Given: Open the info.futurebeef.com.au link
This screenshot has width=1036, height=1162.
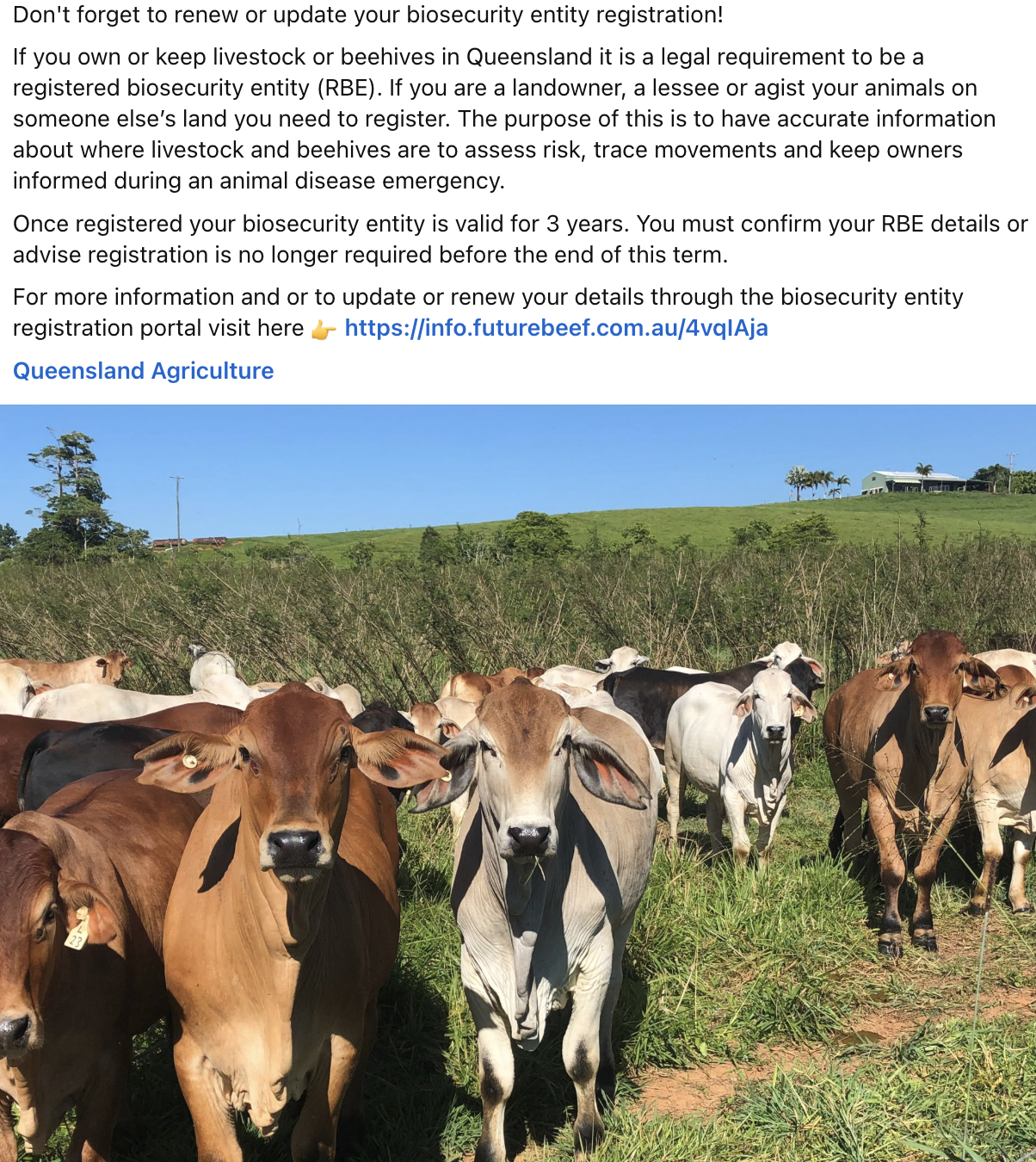Looking at the screenshot, I should tap(556, 328).
